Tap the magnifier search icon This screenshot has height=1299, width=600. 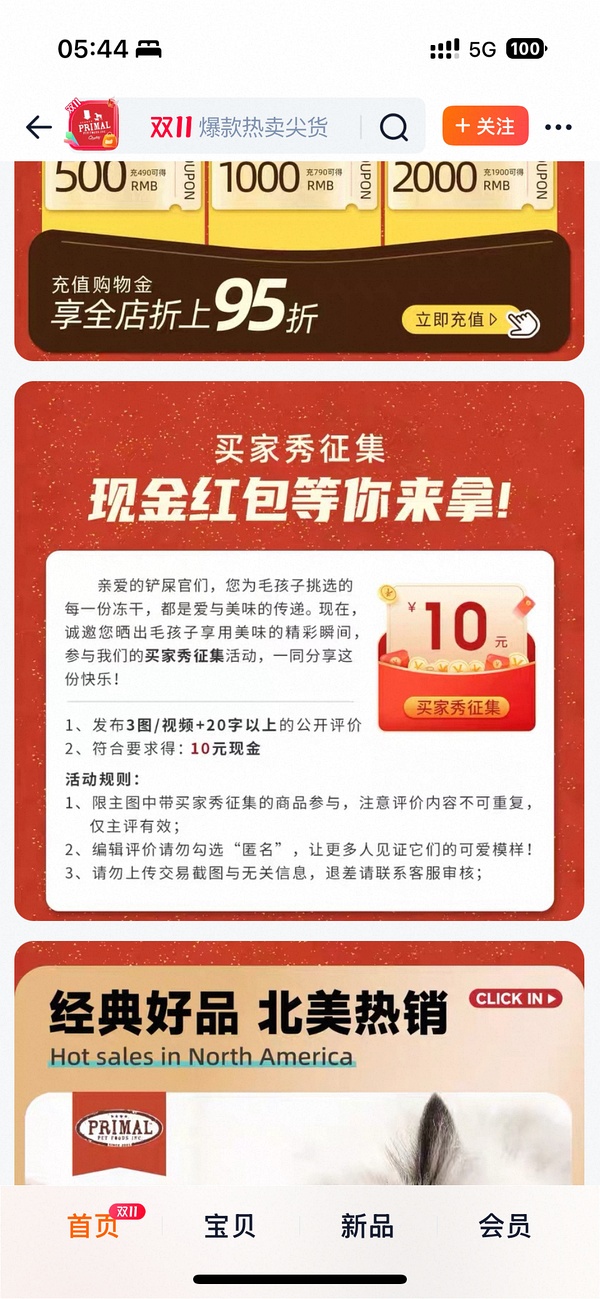[x=394, y=127]
